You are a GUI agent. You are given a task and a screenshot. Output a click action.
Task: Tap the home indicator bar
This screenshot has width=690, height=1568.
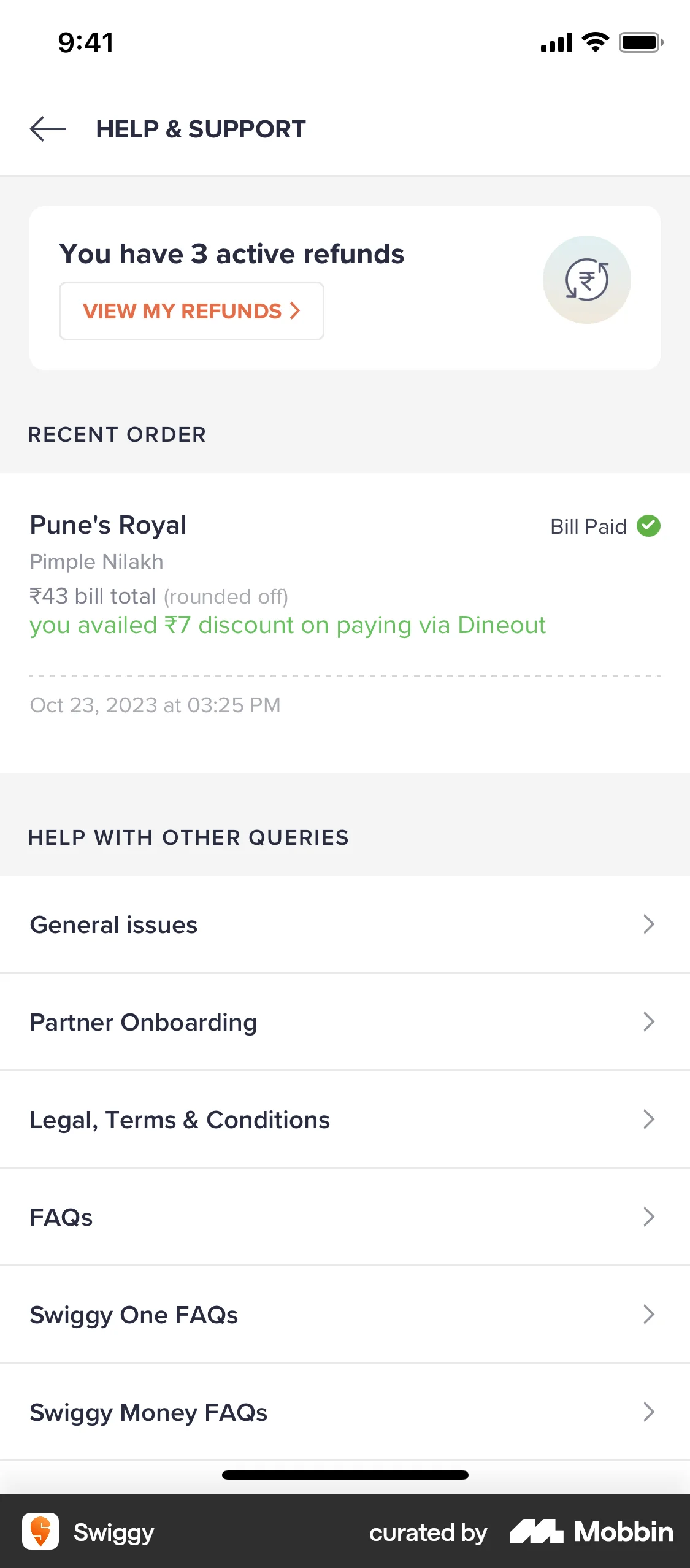click(x=345, y=1475)
